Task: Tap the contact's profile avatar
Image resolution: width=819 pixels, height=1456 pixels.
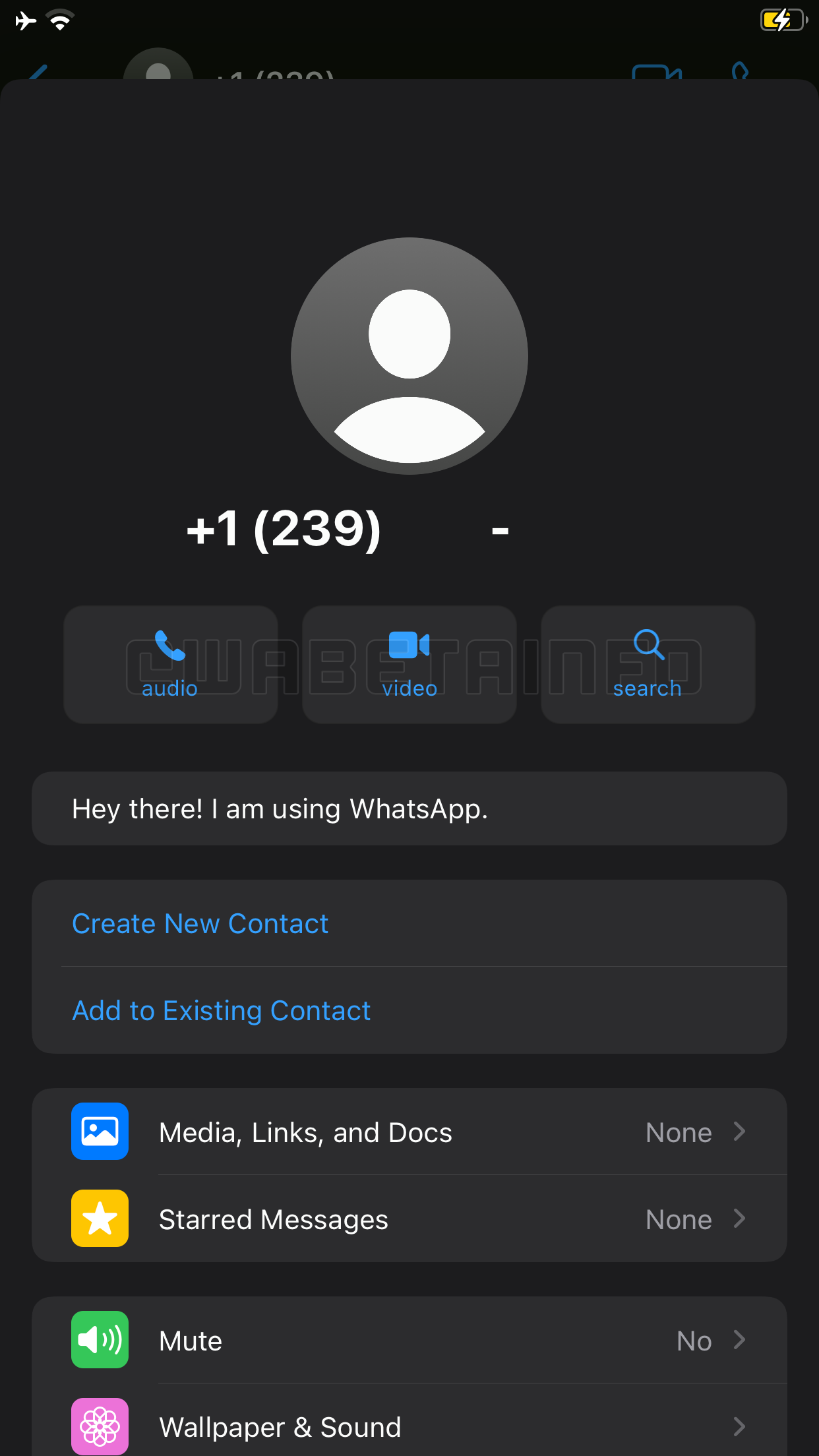Action: (409, 356)
